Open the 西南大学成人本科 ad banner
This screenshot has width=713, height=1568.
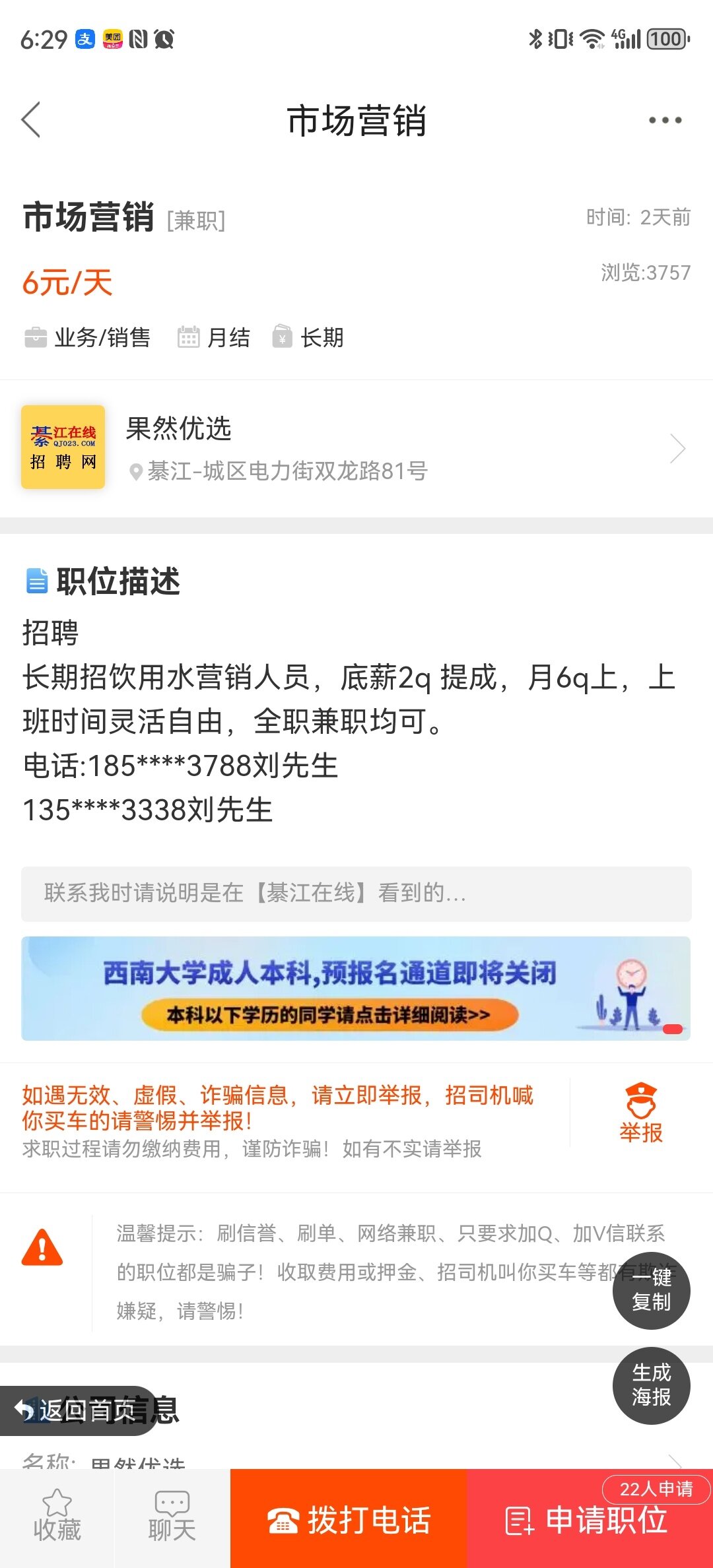(x=356, y=988)
